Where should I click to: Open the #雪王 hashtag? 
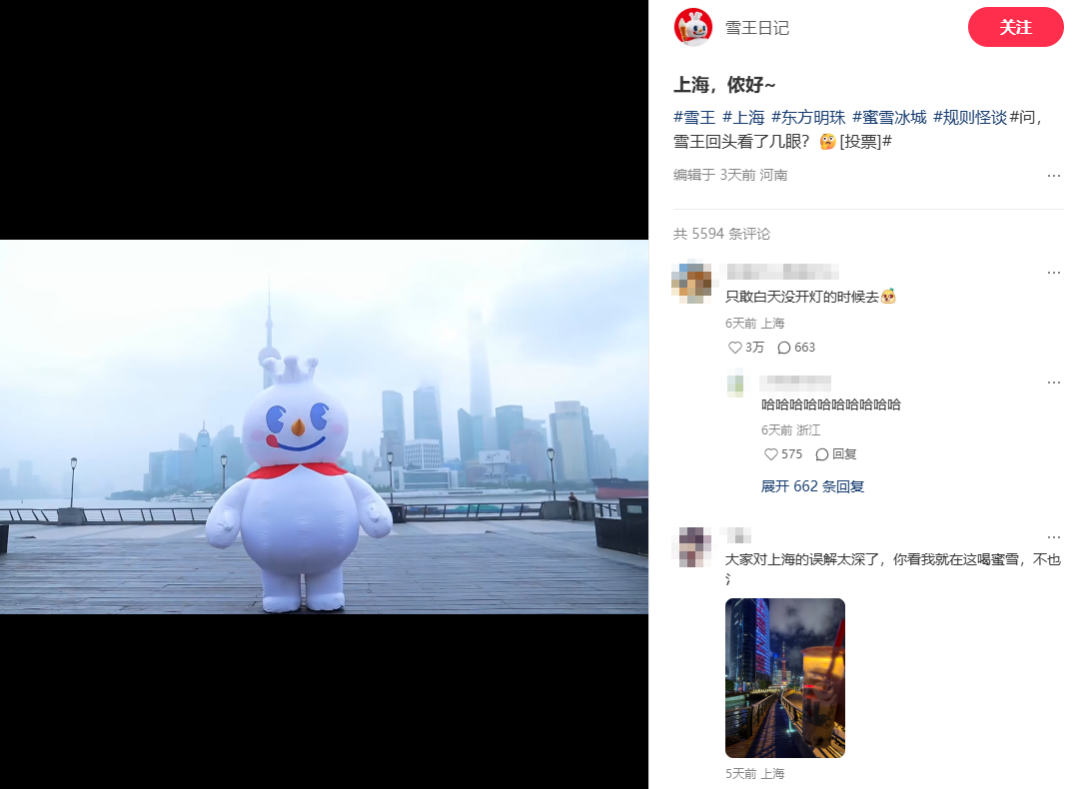(x=694, y=117)
